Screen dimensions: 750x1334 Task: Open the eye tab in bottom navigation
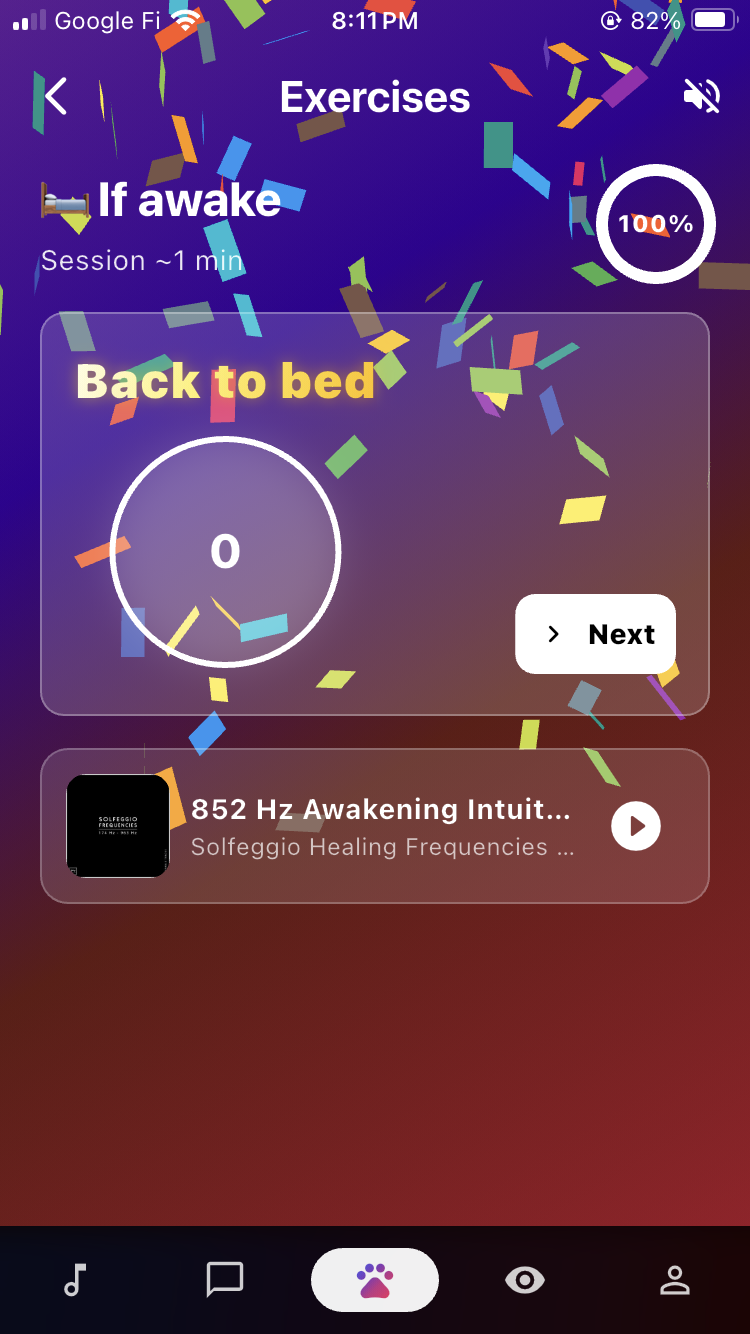[524, 1278]
